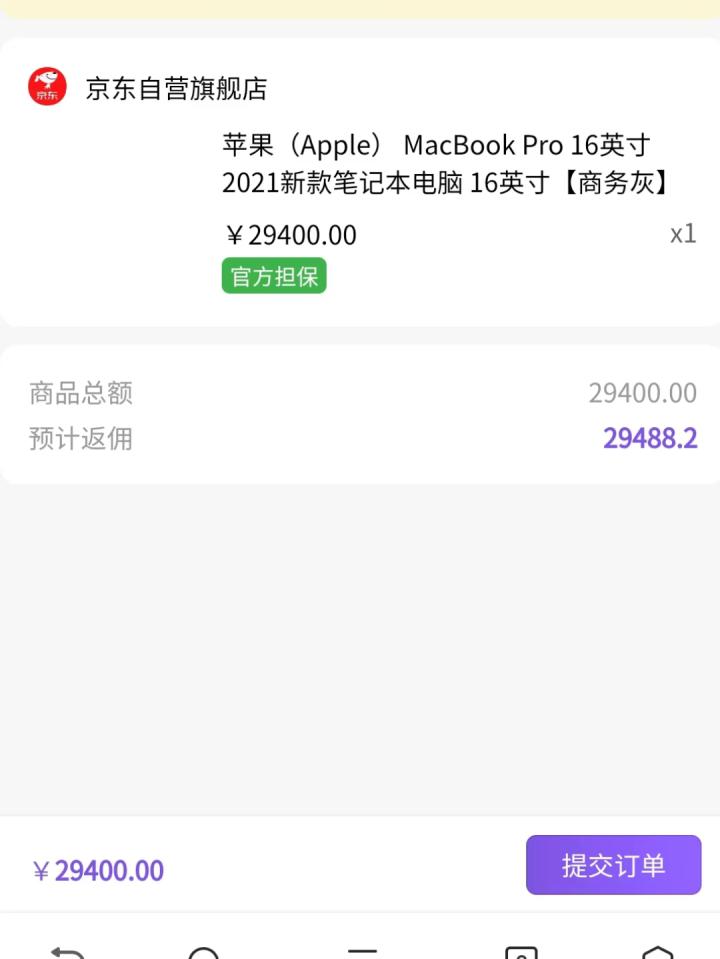
Task: Tap the ¥29400.00 item price
Action: 288,234
